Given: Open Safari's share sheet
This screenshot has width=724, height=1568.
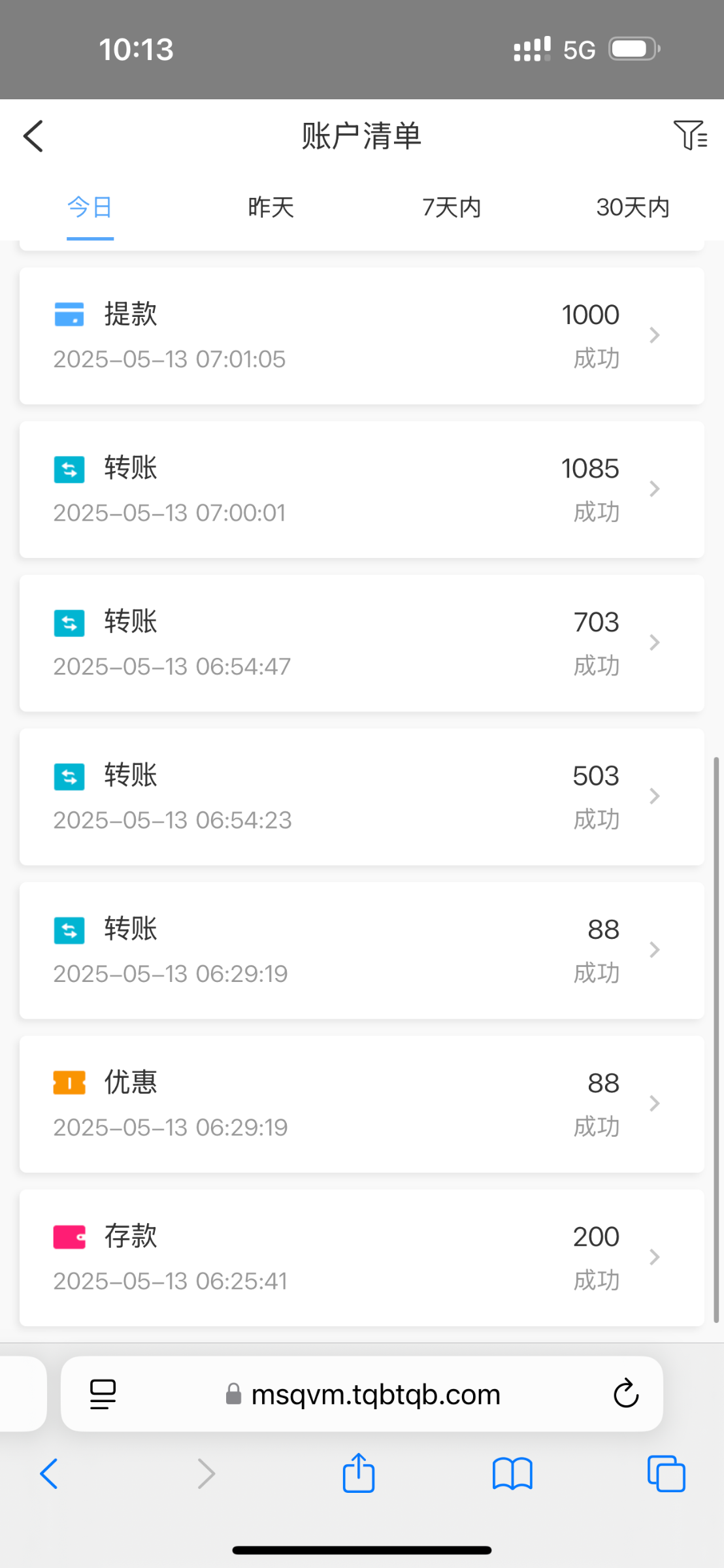Looking at the screenshot, I should [359, 1473].
